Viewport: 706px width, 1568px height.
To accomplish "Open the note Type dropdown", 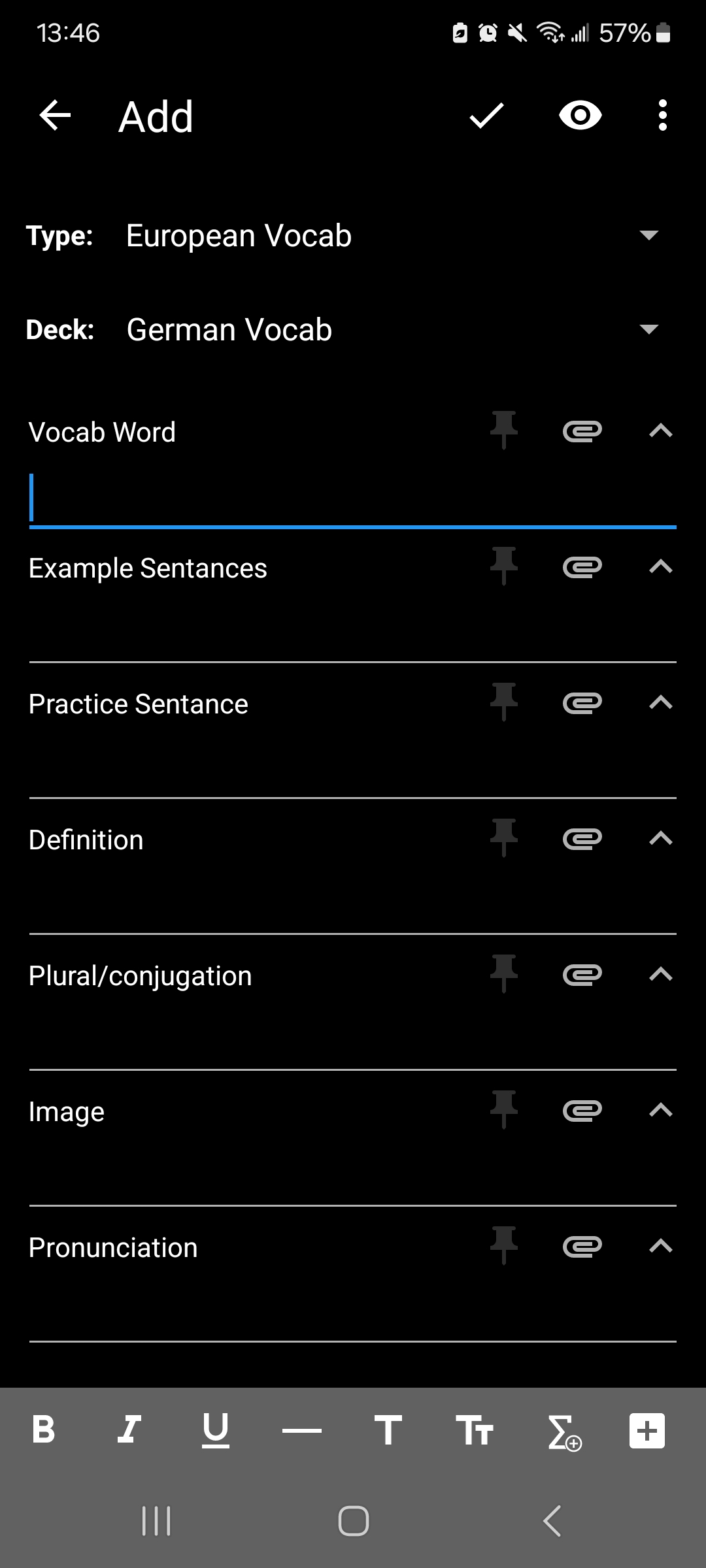I will coord(647,235).
